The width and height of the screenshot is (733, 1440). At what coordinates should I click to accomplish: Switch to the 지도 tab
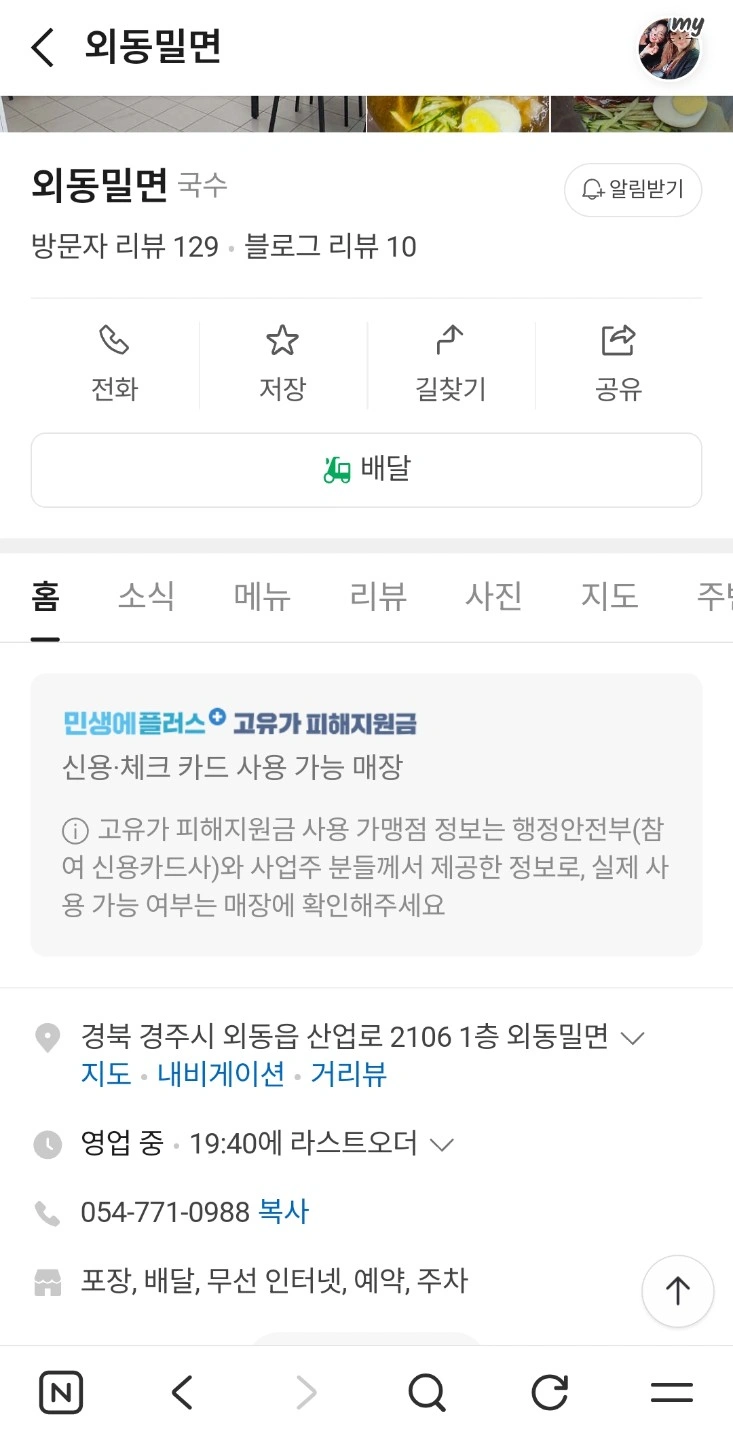610,597
